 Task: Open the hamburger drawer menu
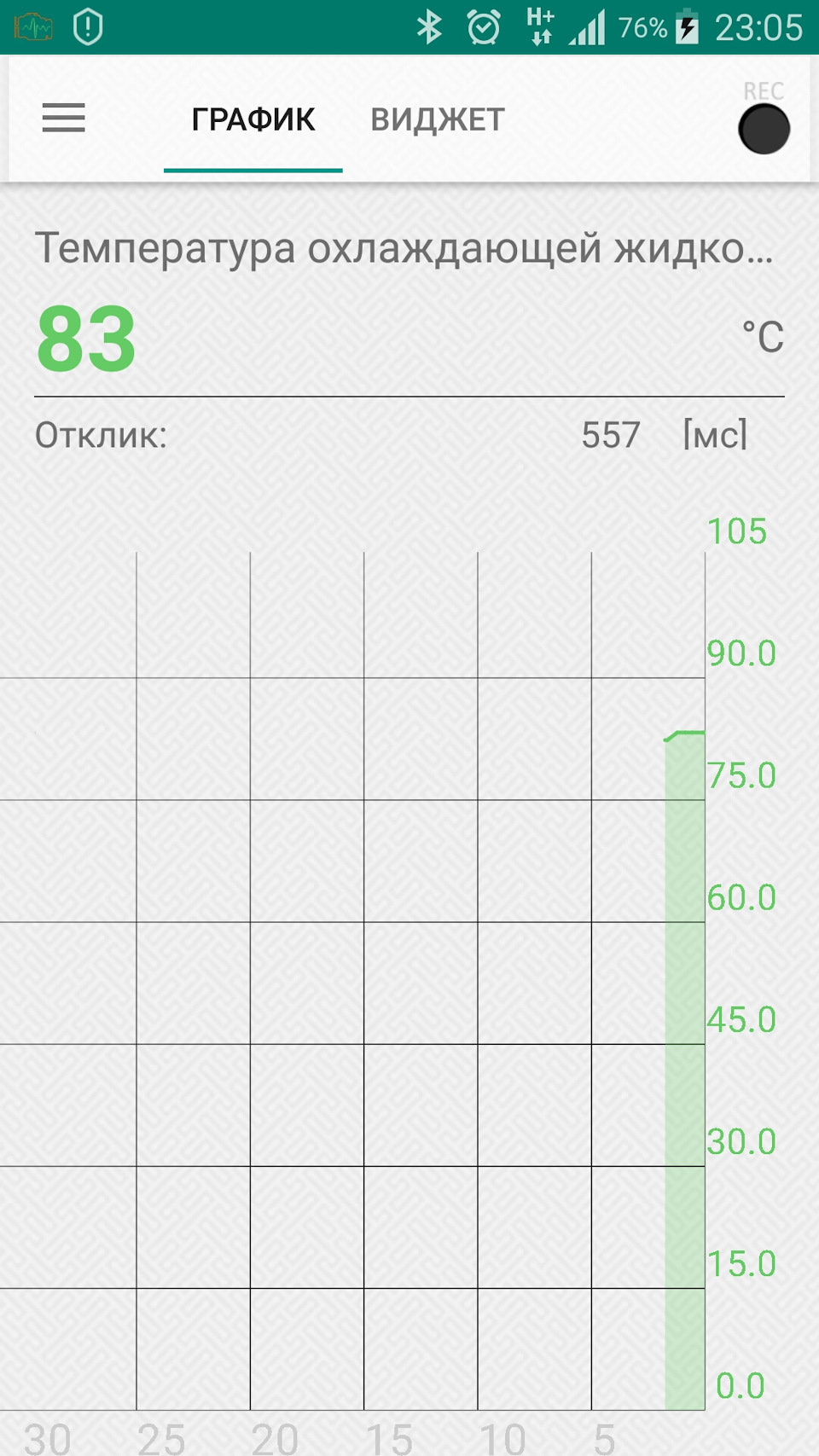click(64, 119)
